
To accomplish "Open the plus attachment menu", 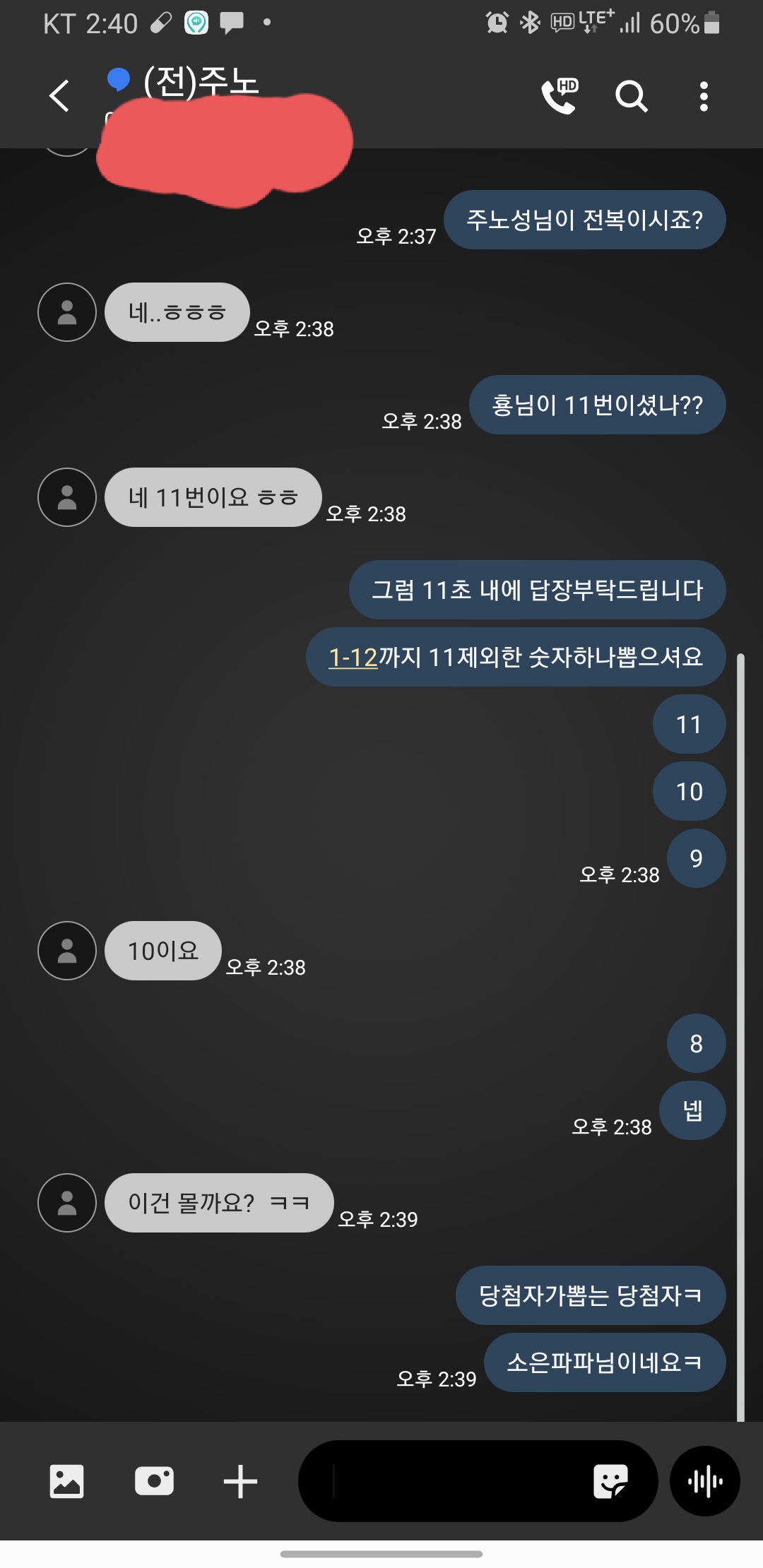I will (x=240, y=1481).
